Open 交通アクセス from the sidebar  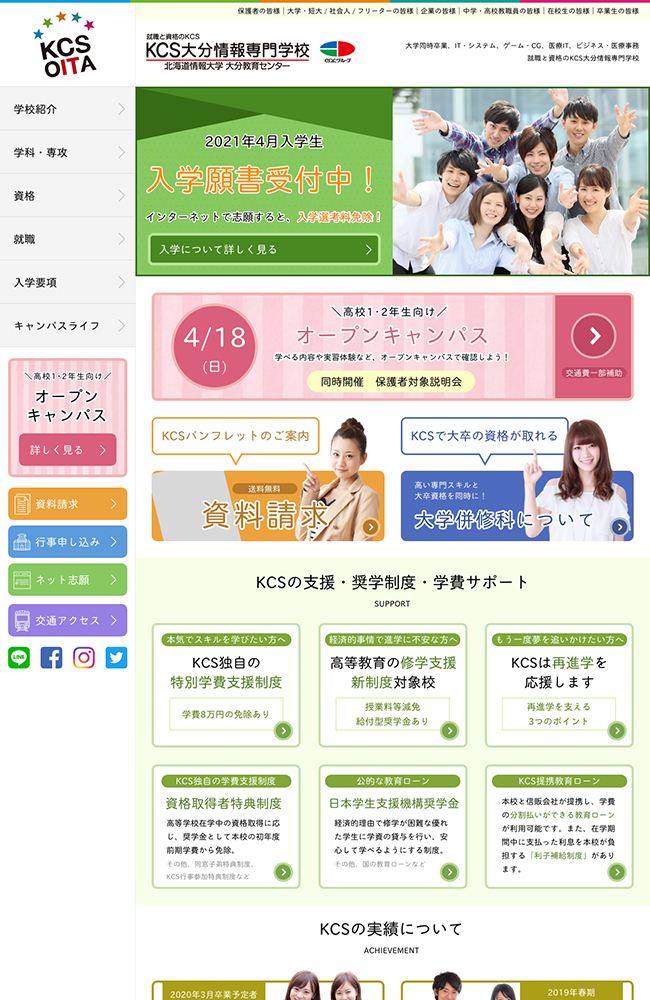pyautogui.click(x=67, y=620)
